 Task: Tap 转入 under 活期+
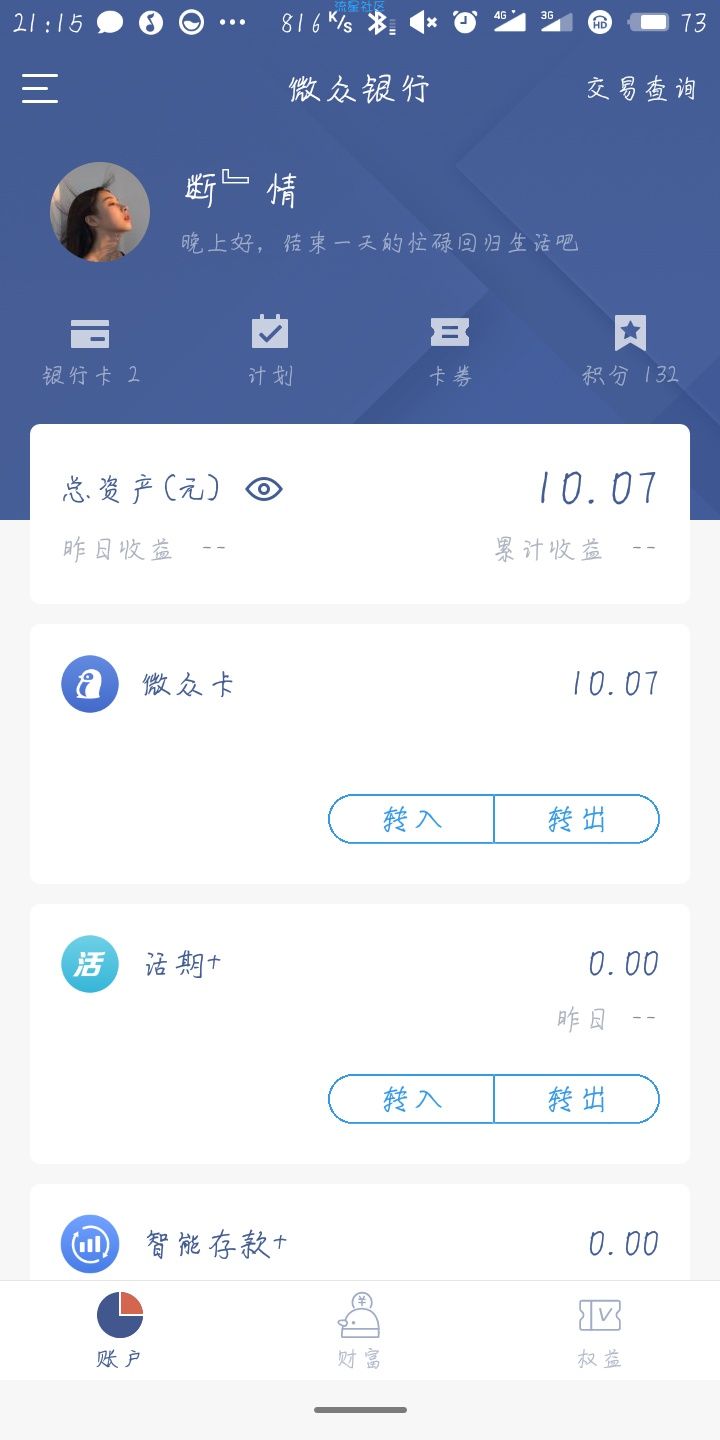[x=411, y=1099]
